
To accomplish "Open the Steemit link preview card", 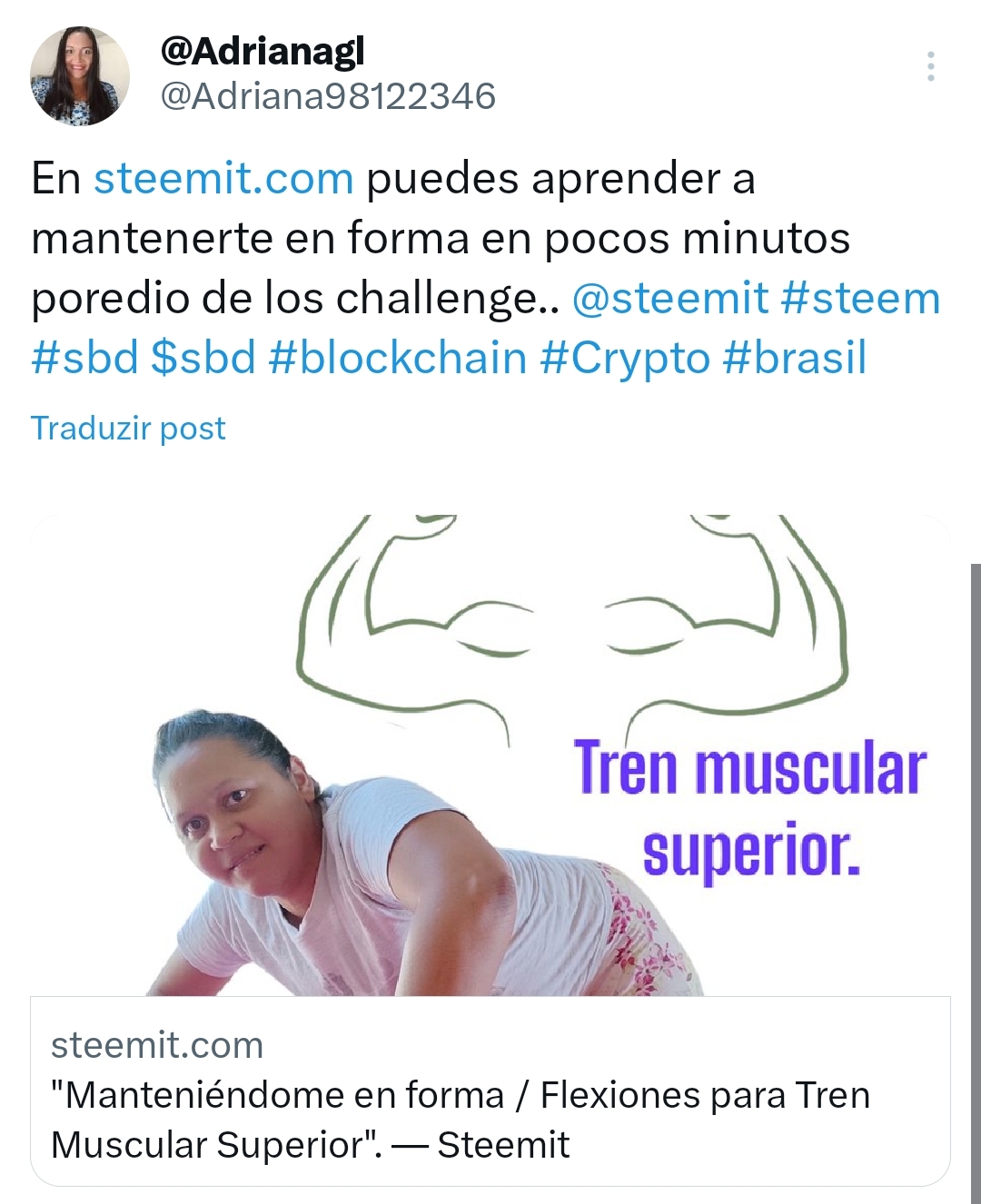I will click(490, 850).
